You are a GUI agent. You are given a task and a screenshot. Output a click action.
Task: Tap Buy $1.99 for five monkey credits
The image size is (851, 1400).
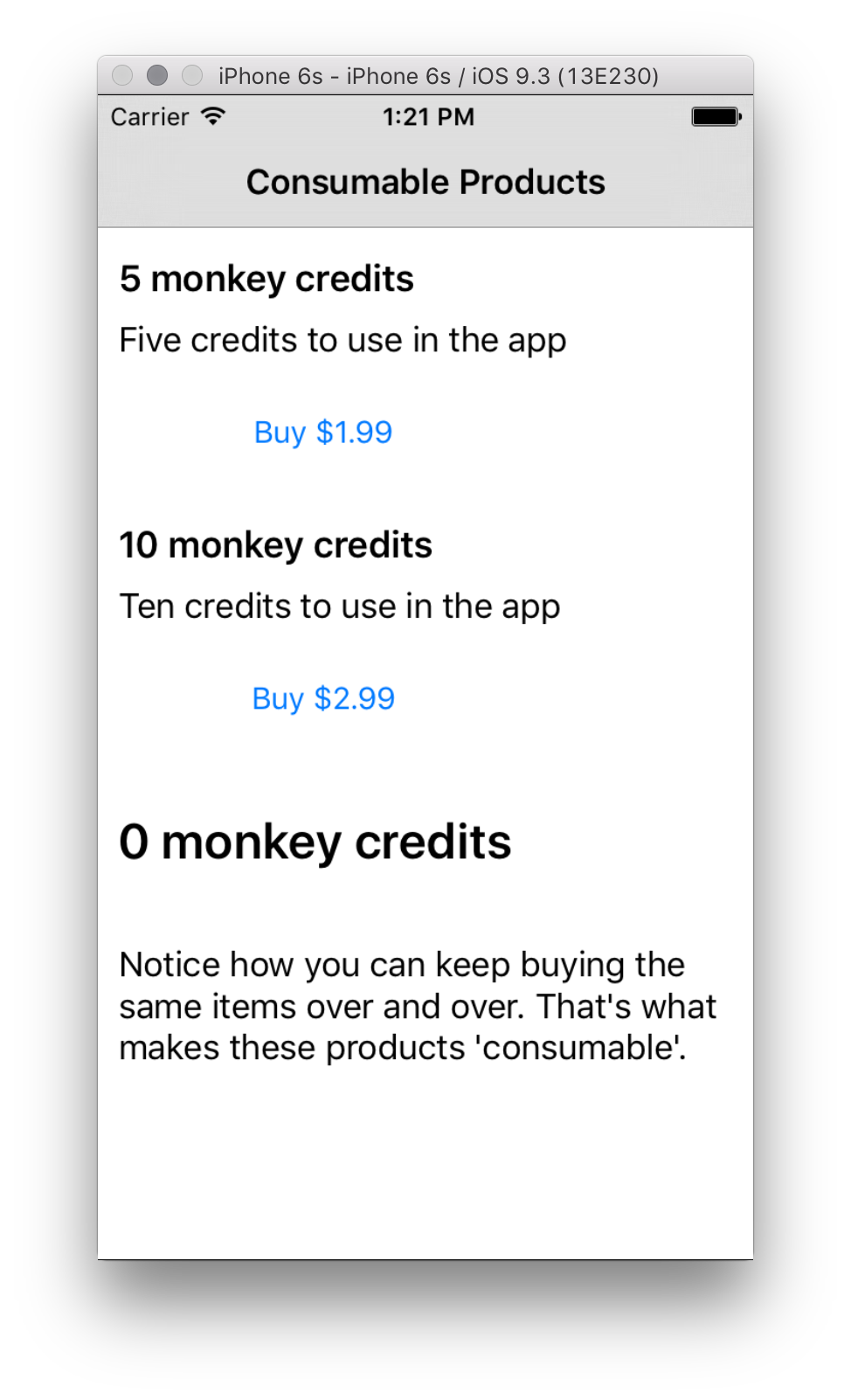click(x=322, y=432)
